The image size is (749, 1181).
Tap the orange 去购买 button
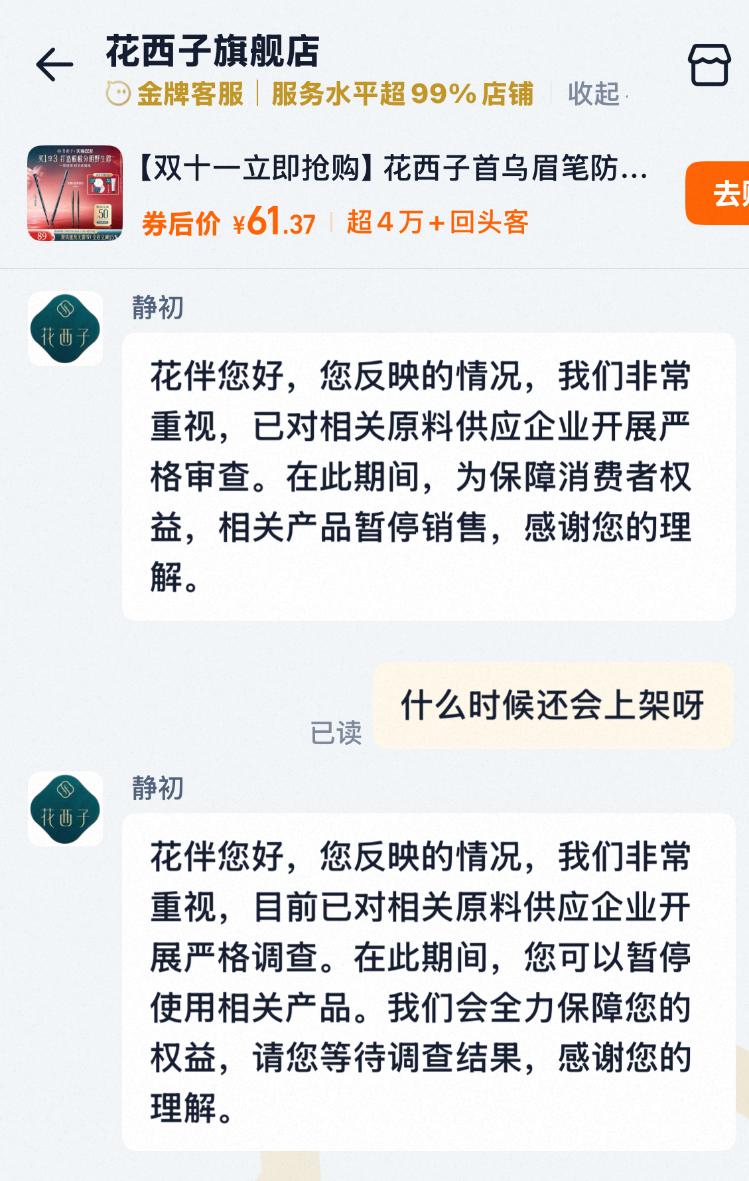coord(720,193)
